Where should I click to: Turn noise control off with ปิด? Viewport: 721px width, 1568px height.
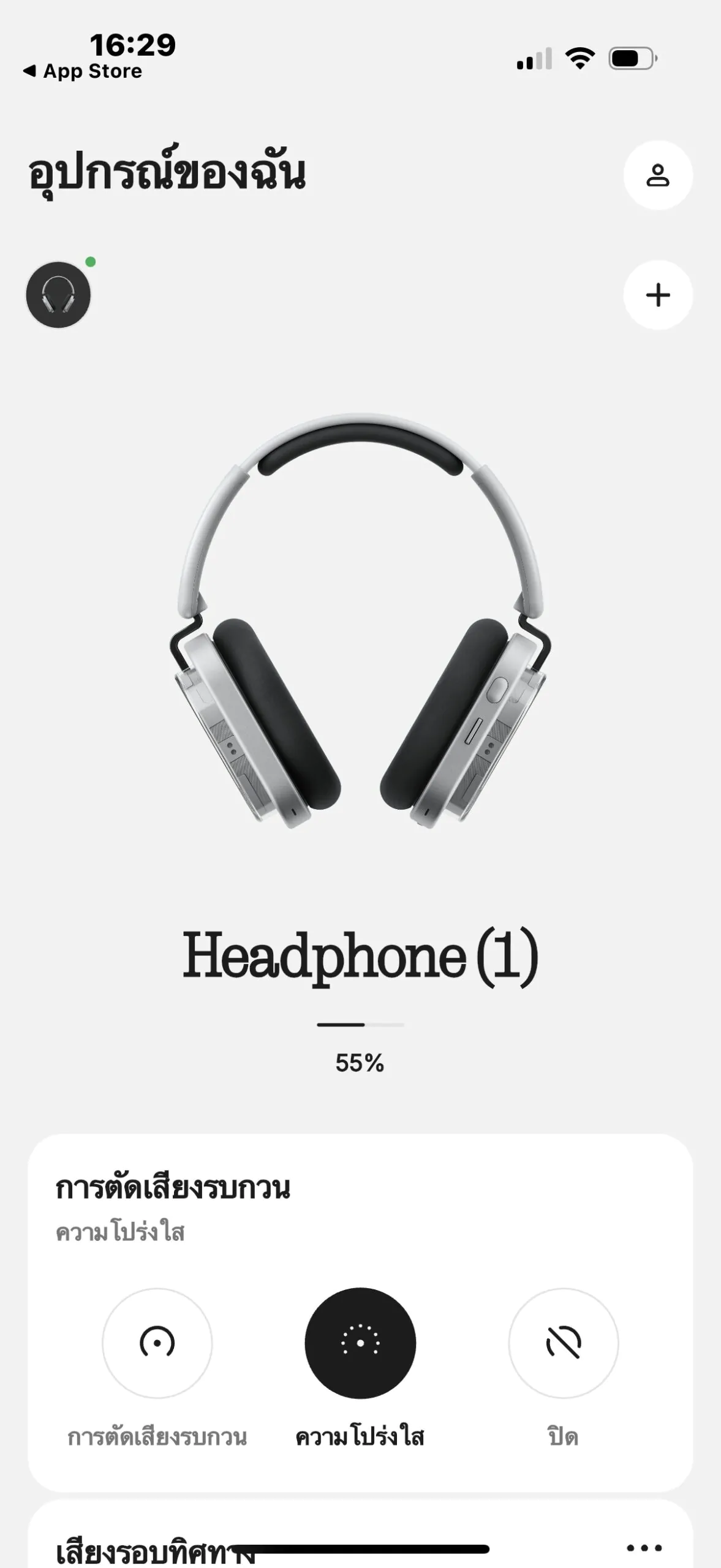(x=563, y=1343)
